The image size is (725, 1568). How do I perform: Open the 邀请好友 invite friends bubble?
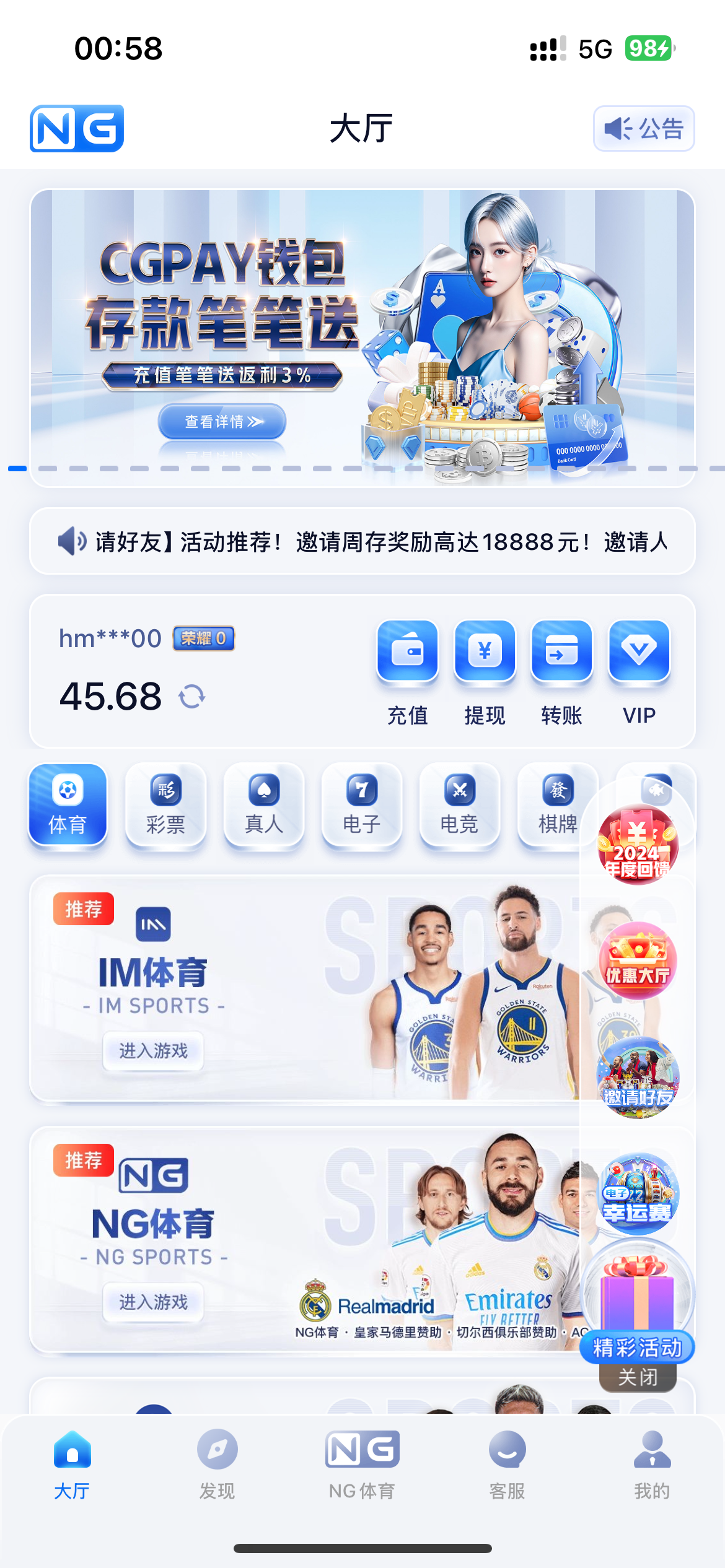(x=638, y=1078)
